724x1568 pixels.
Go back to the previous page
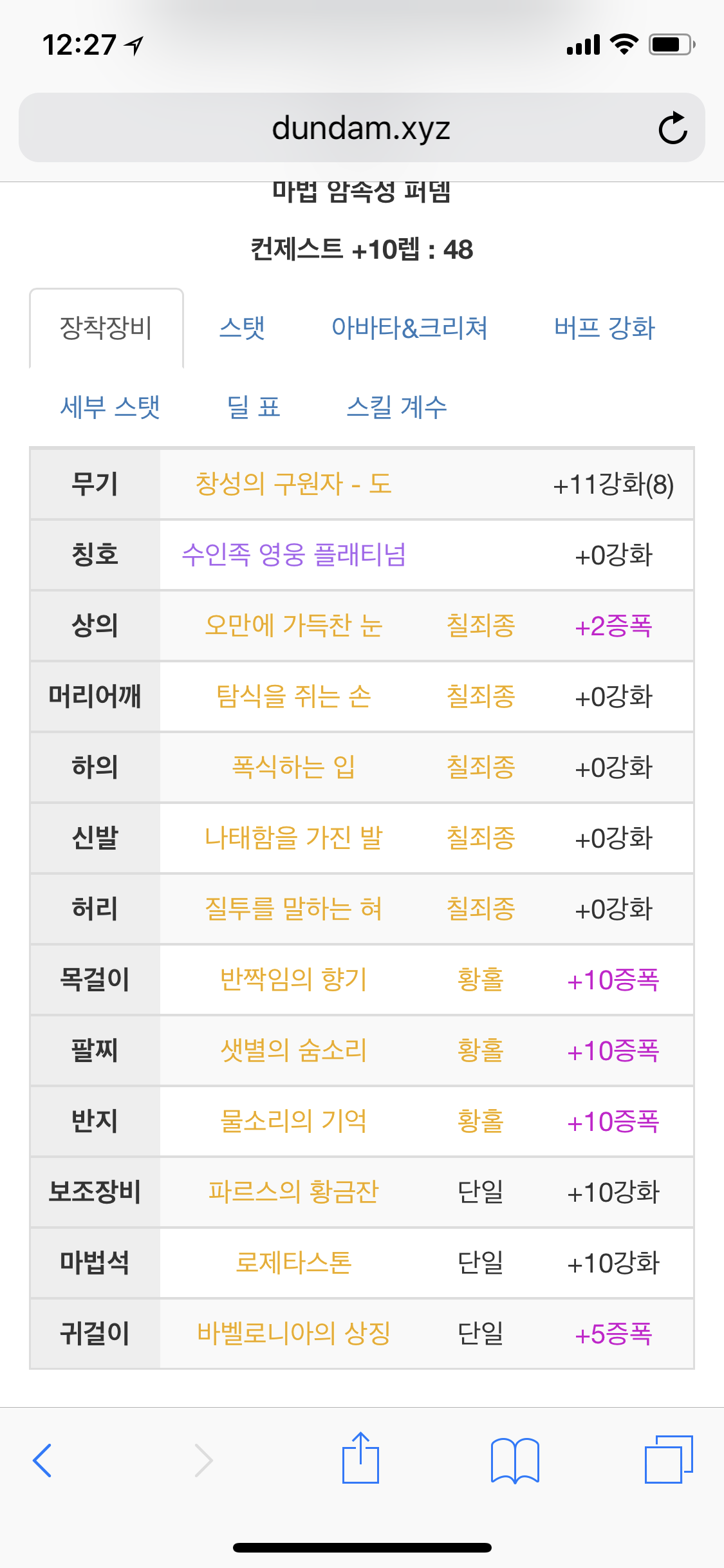pos(42,1460)
